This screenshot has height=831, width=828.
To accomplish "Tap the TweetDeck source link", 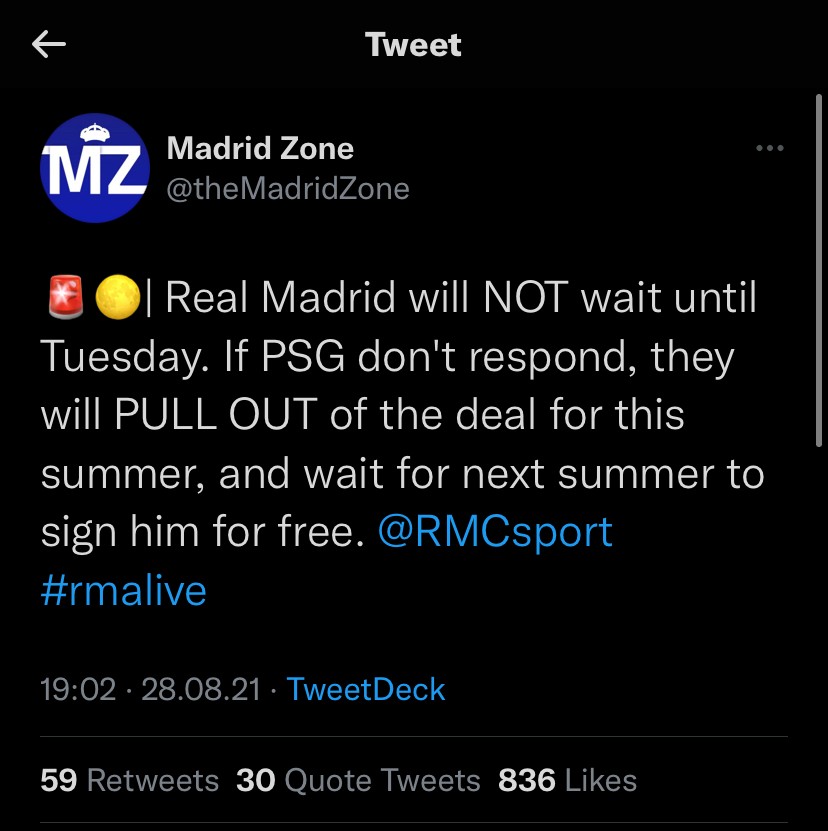I will pos(365,689).
